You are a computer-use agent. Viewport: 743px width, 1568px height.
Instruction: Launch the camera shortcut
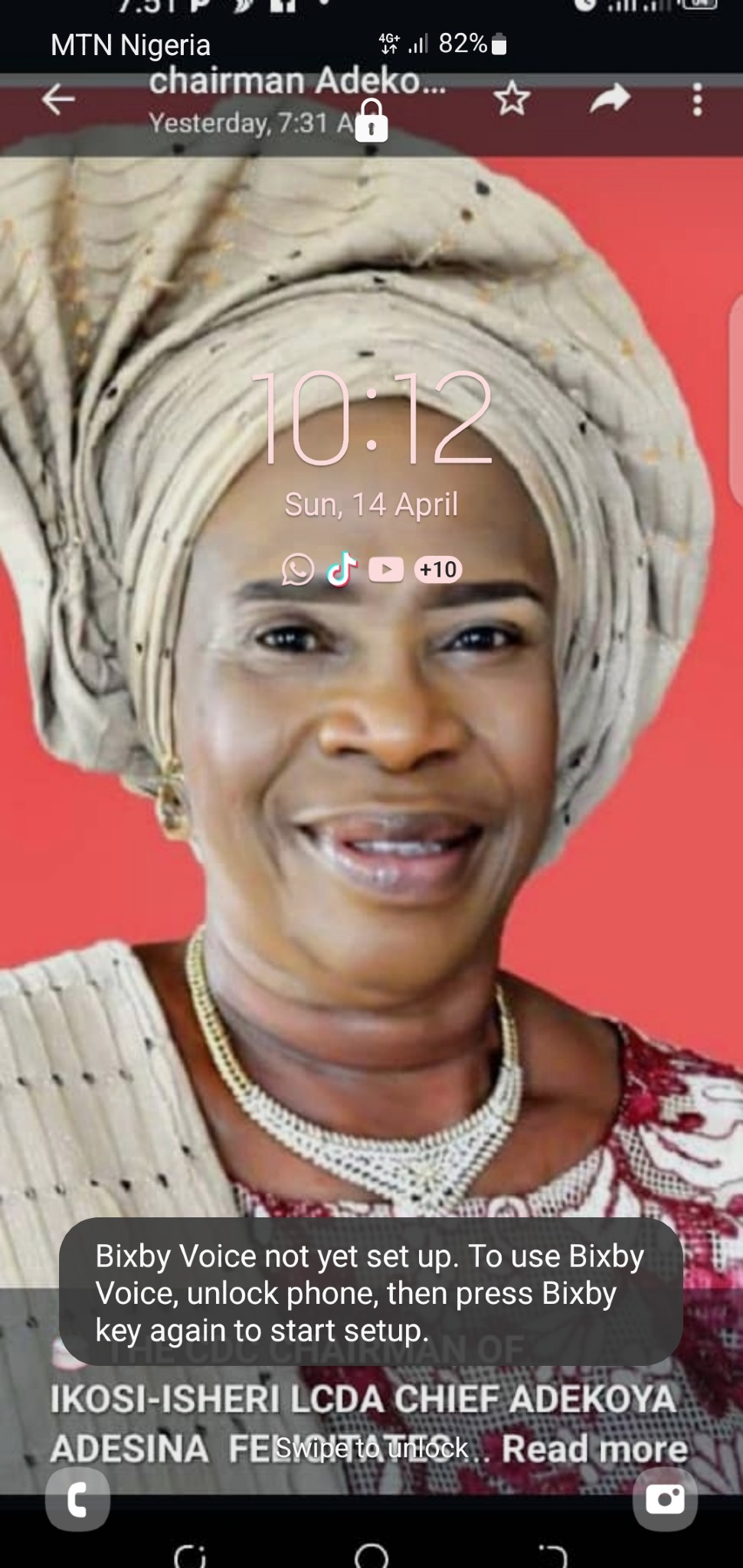[665, 1498]
